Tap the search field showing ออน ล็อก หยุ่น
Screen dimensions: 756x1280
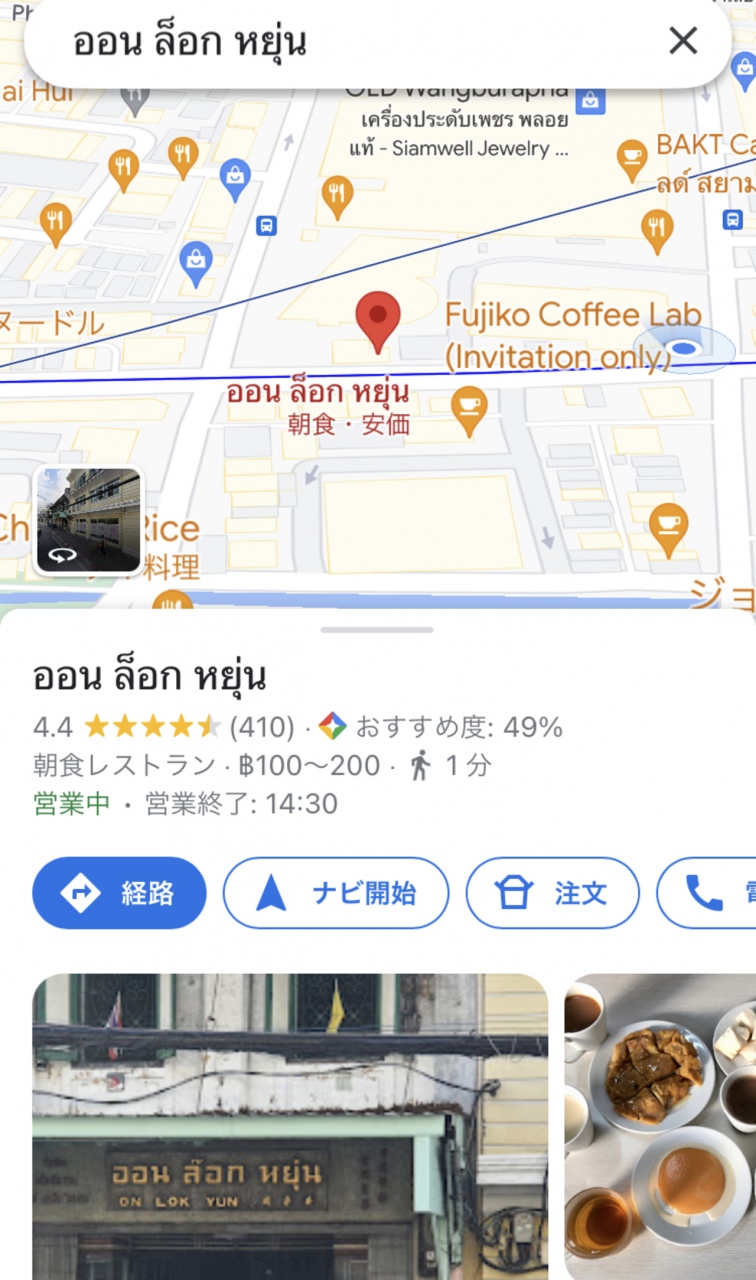coord(340,42)
